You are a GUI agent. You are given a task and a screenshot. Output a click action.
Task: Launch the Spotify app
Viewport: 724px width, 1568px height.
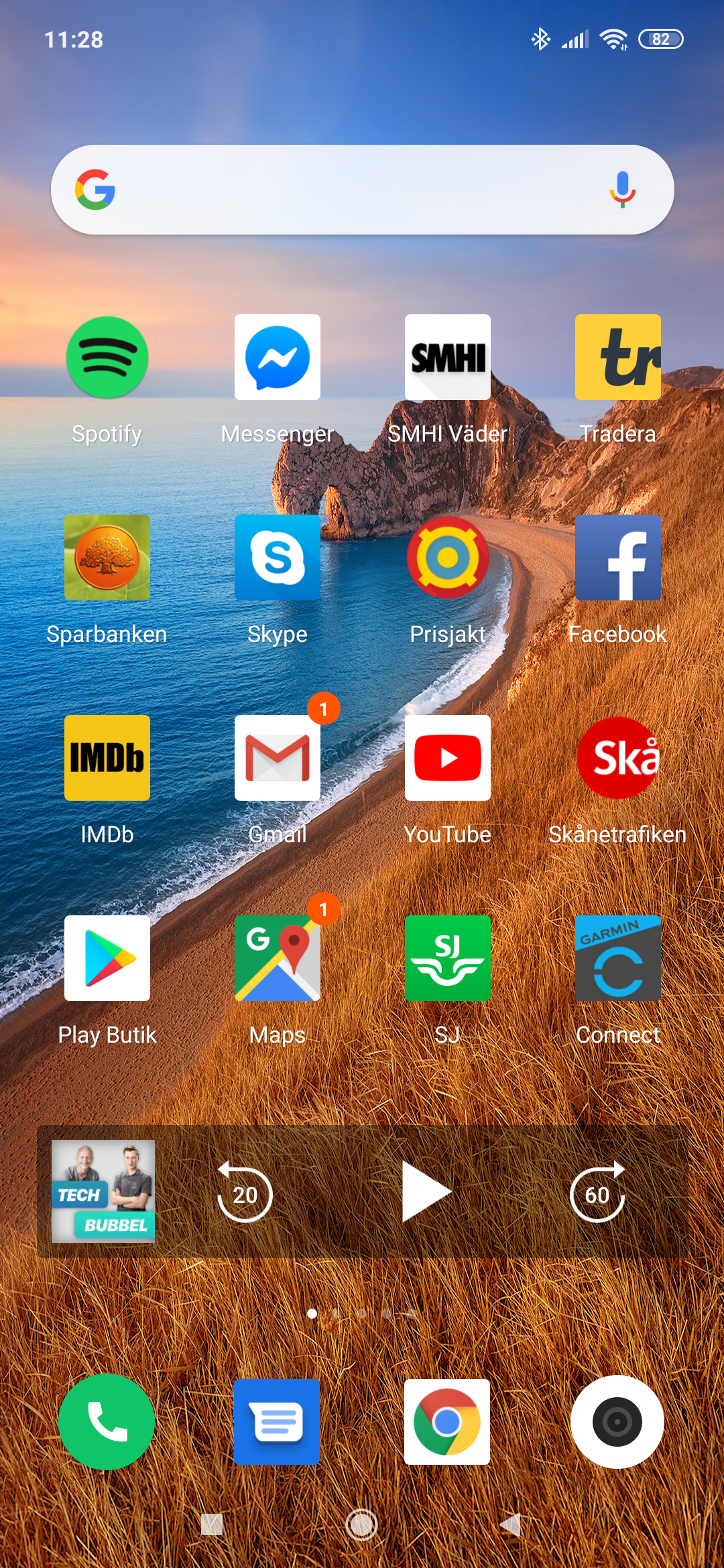click(x=107, y=358)
